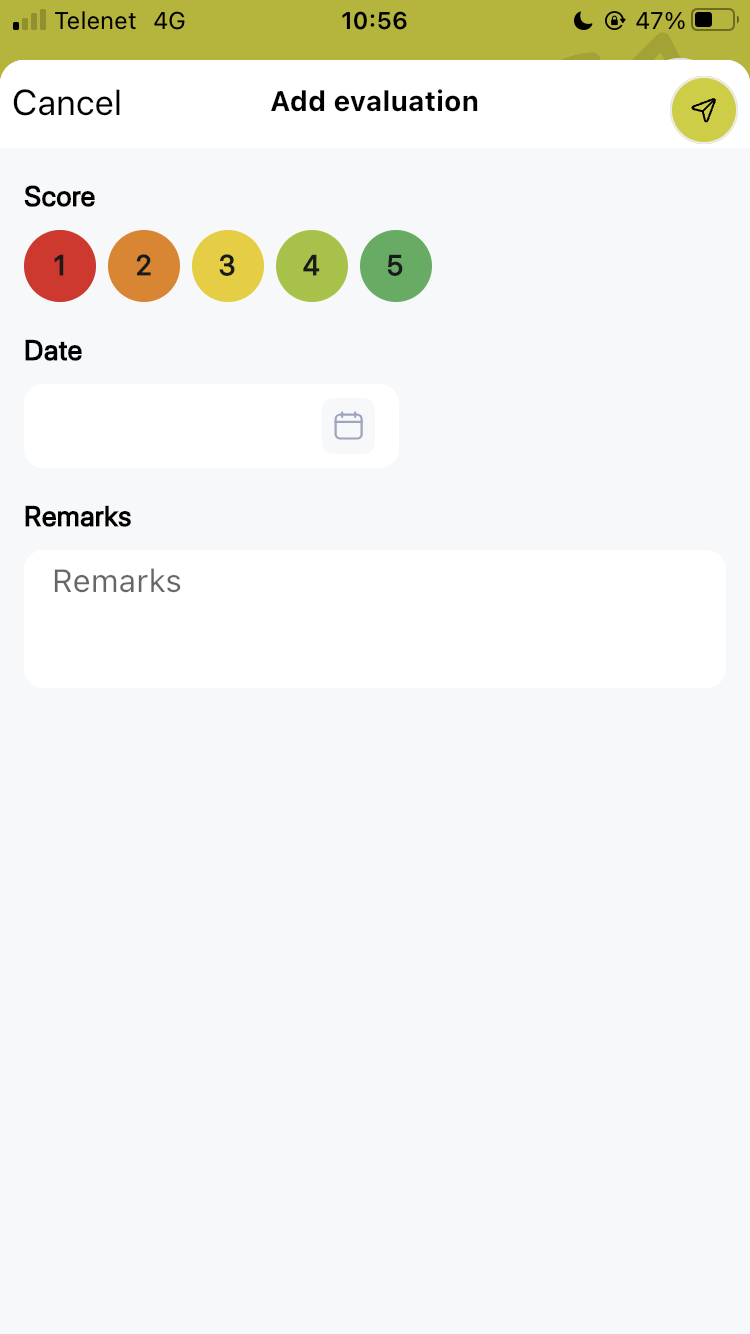Open the calendar date picker icon
Screen dimensions: 750x1334
coord(348,426)
